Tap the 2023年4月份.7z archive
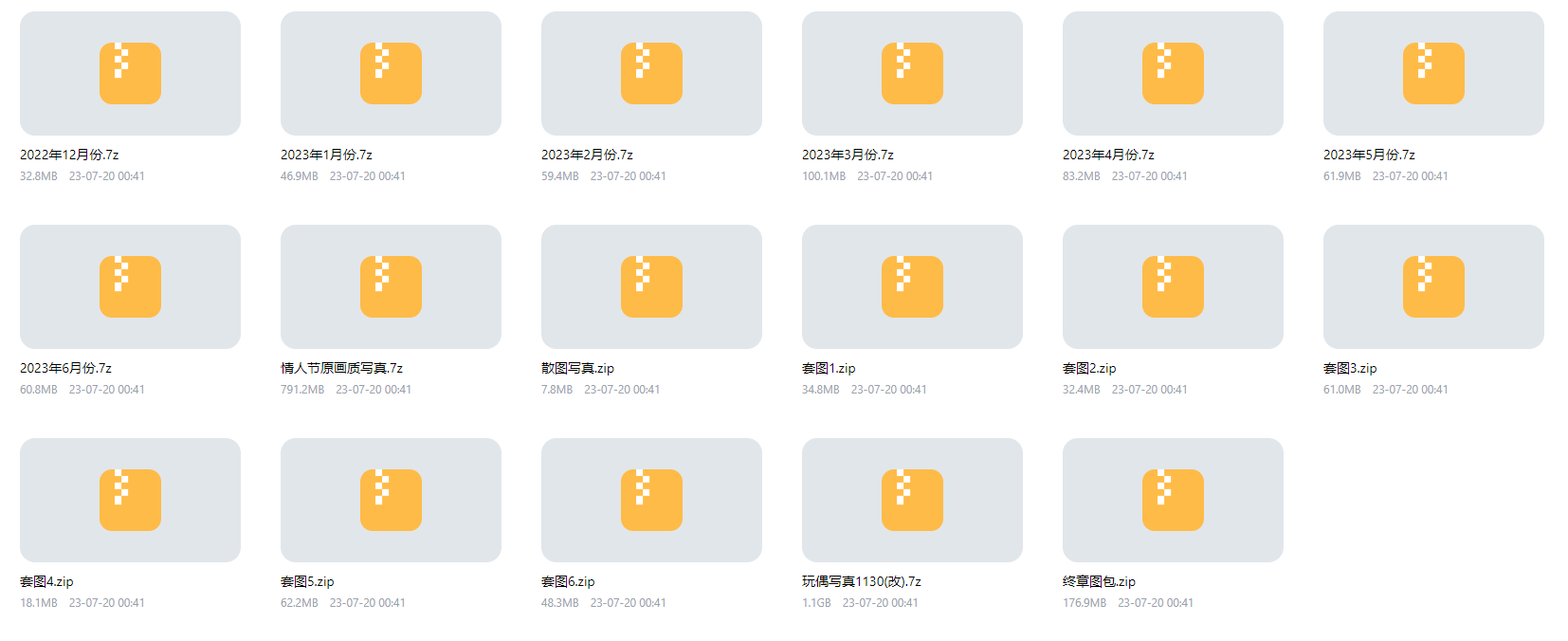Viewport: 1568px width, 641px height. click(x=1173, y=74)
